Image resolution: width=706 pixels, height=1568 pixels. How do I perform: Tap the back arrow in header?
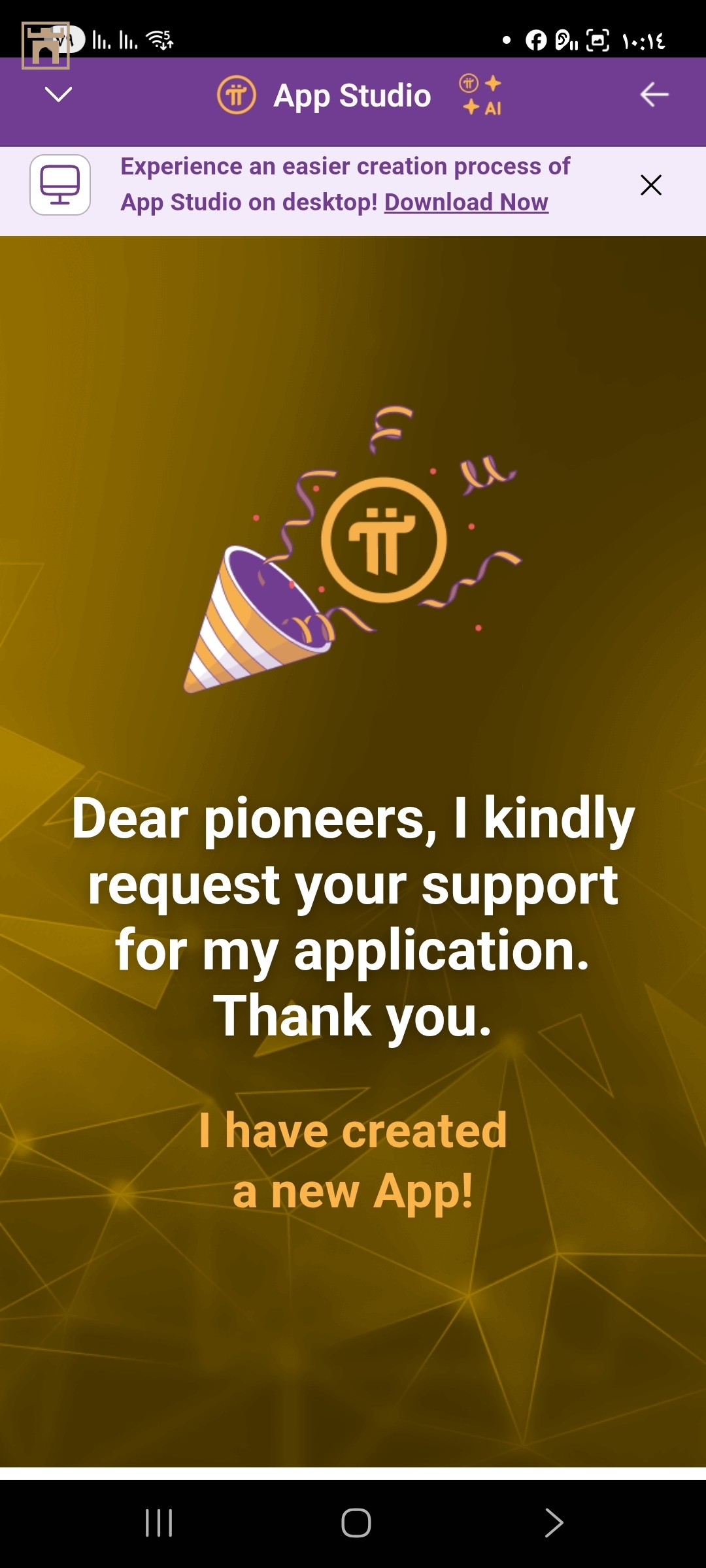(654, 95)
